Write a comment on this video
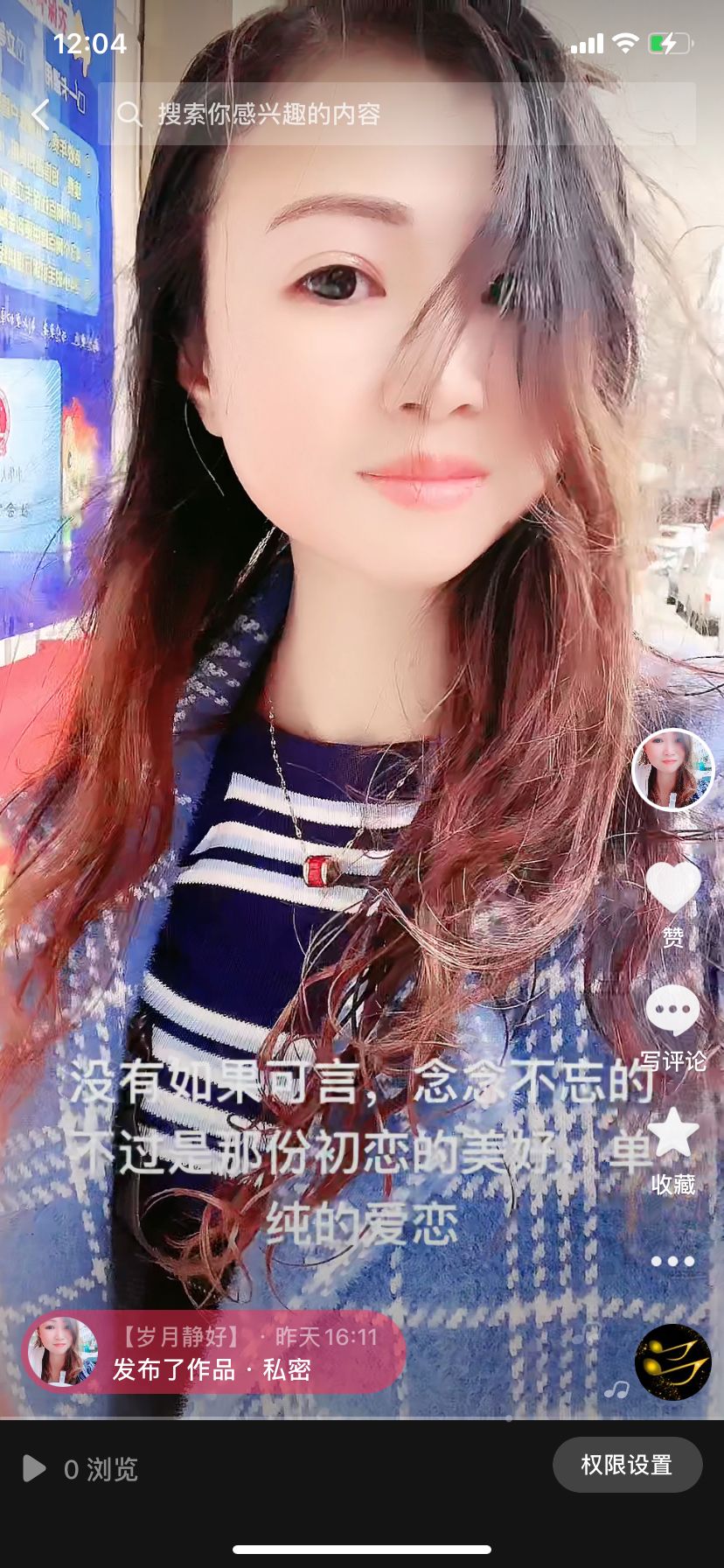This screenshot has height=1568, width=724. click(x=672, y=1012)
